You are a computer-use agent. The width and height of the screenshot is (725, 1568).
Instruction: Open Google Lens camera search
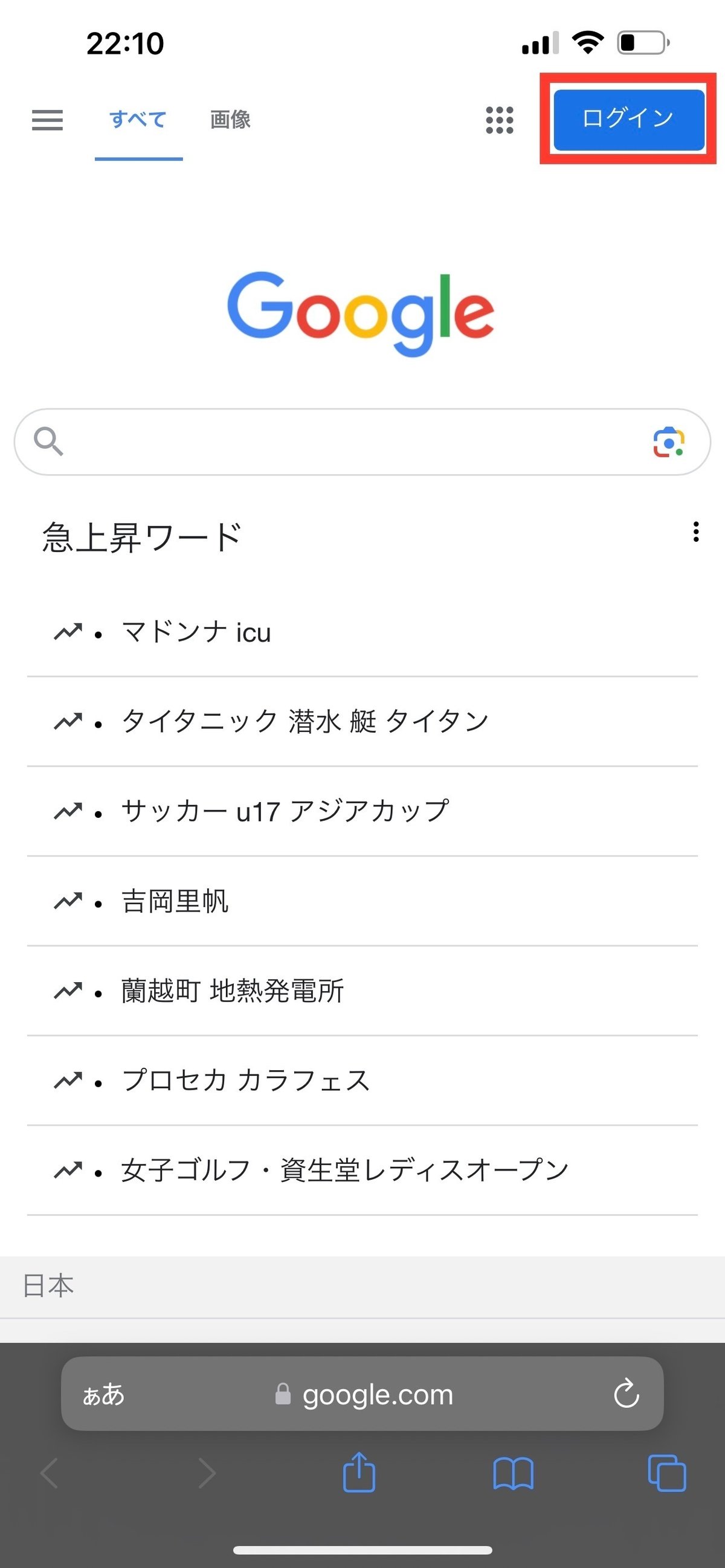(668, 442)
